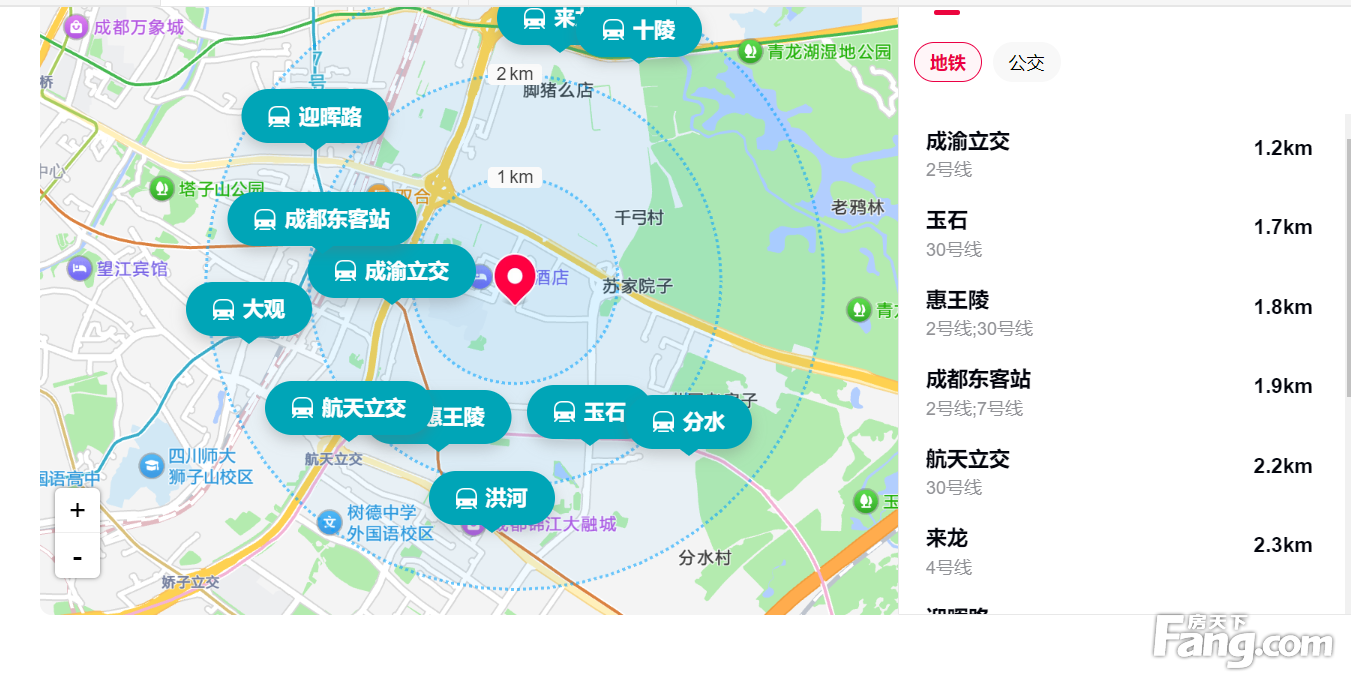Open 航天立交 2.2km list row
1351x682 pixels.
click(1119, 472)
